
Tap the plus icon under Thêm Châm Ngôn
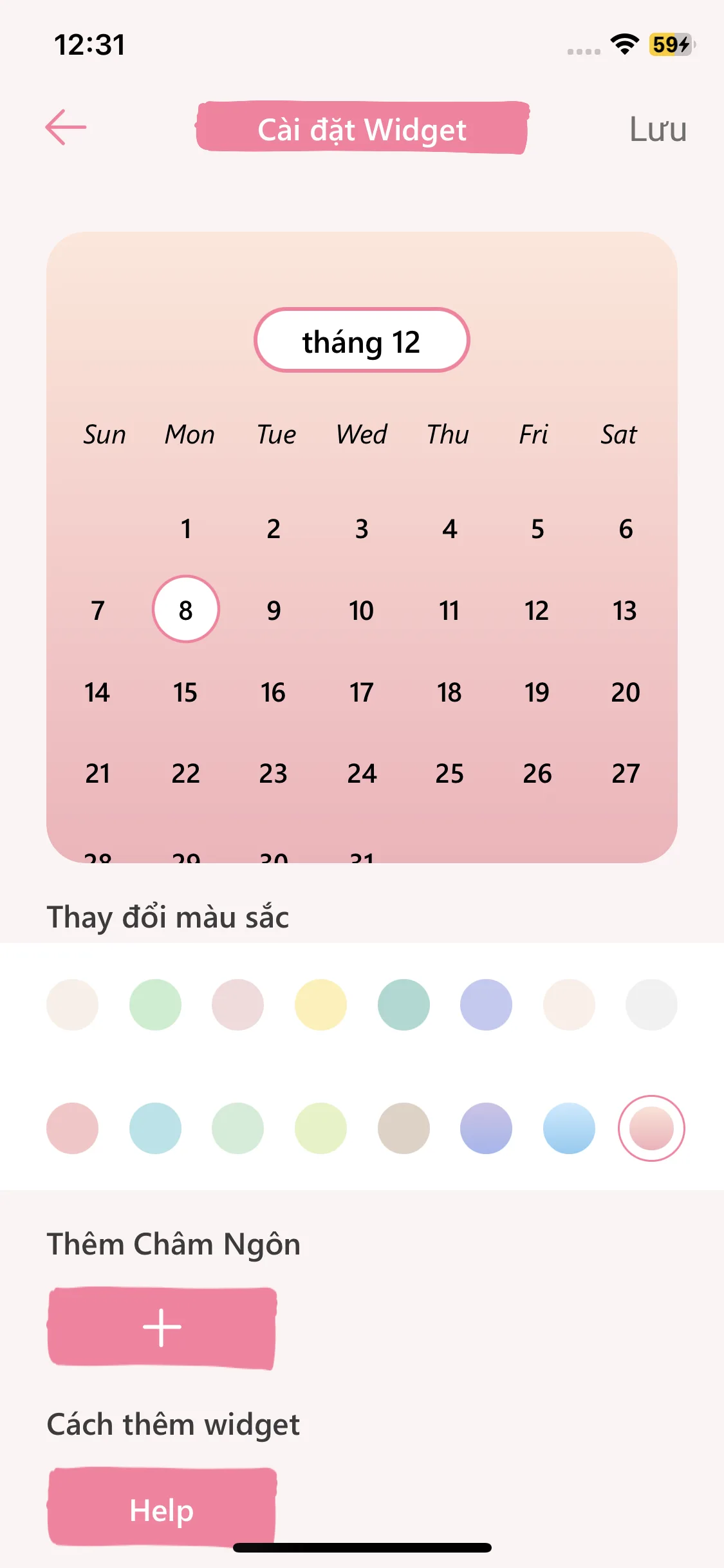pyautogui.click(x=161, y=1326)
